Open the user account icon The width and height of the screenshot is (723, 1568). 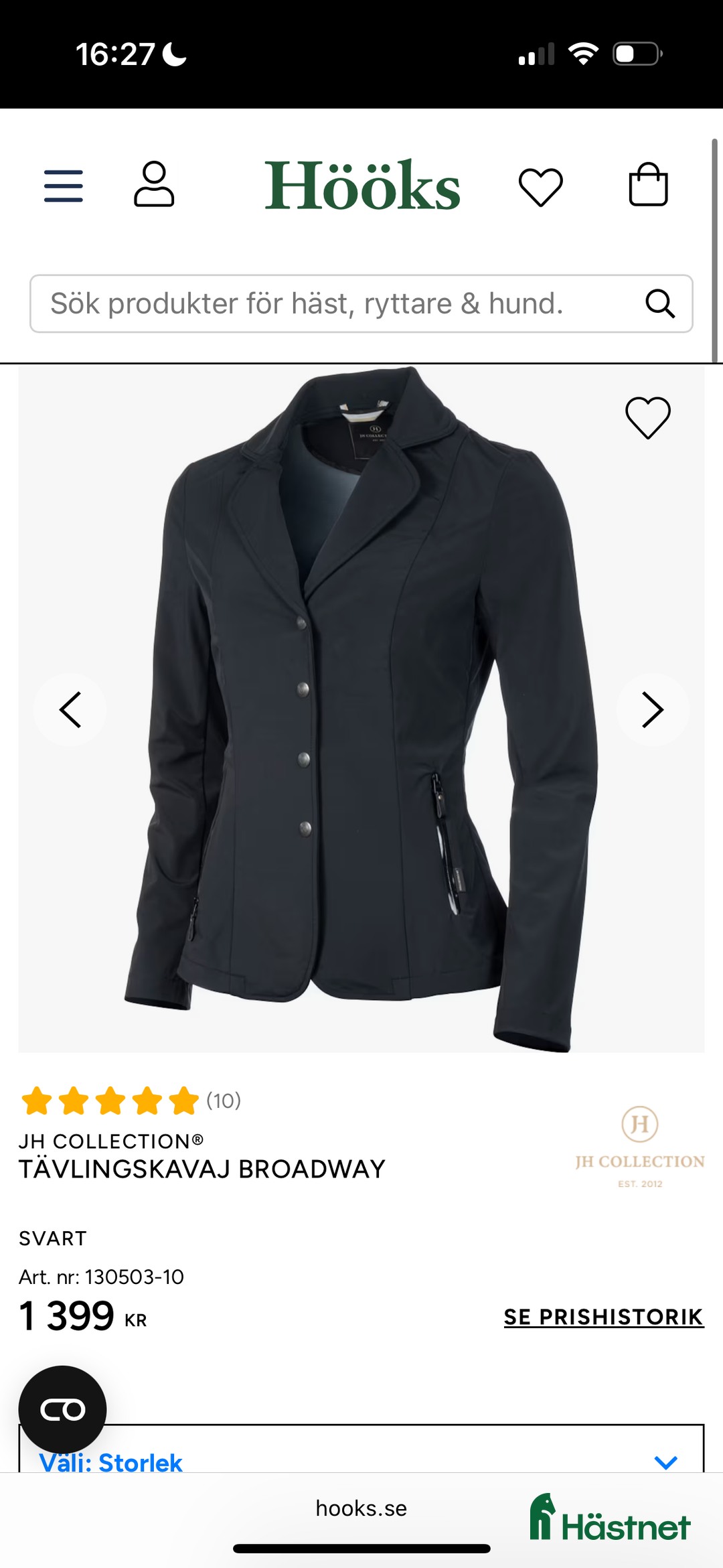(154, 184)
